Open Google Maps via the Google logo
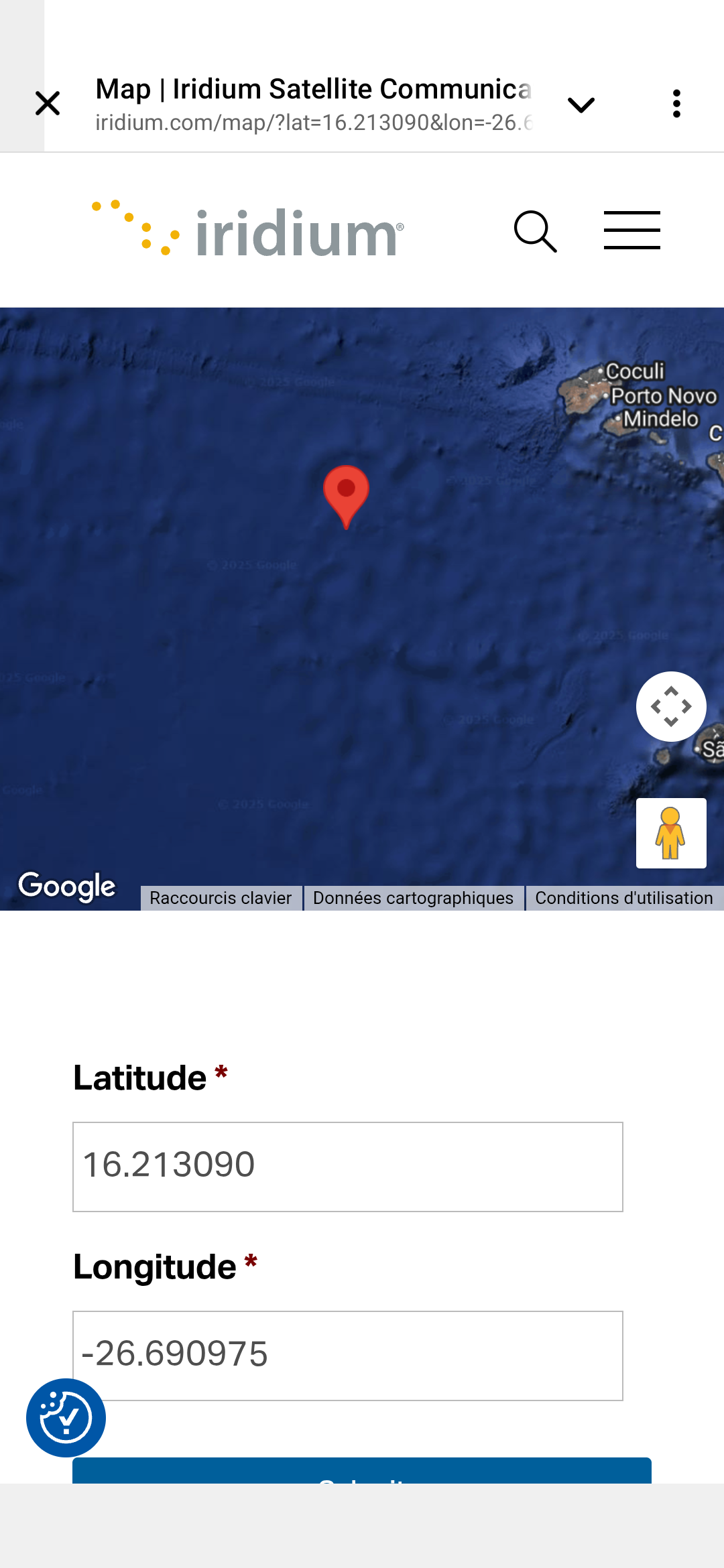The height and width of the screenshot is (1568, 724). (x=67, y=887)
